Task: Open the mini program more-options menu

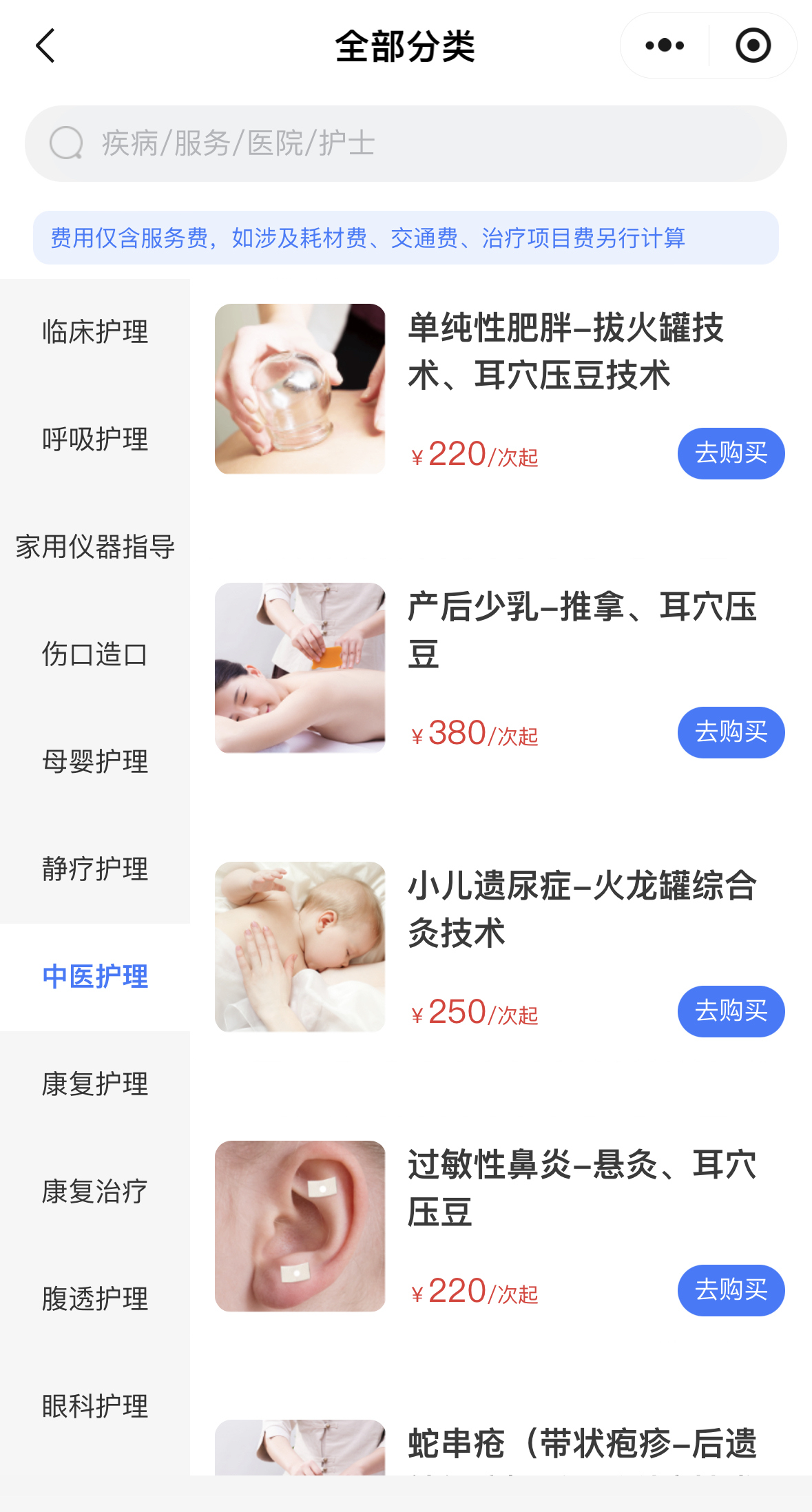Action: coord(665,46)
